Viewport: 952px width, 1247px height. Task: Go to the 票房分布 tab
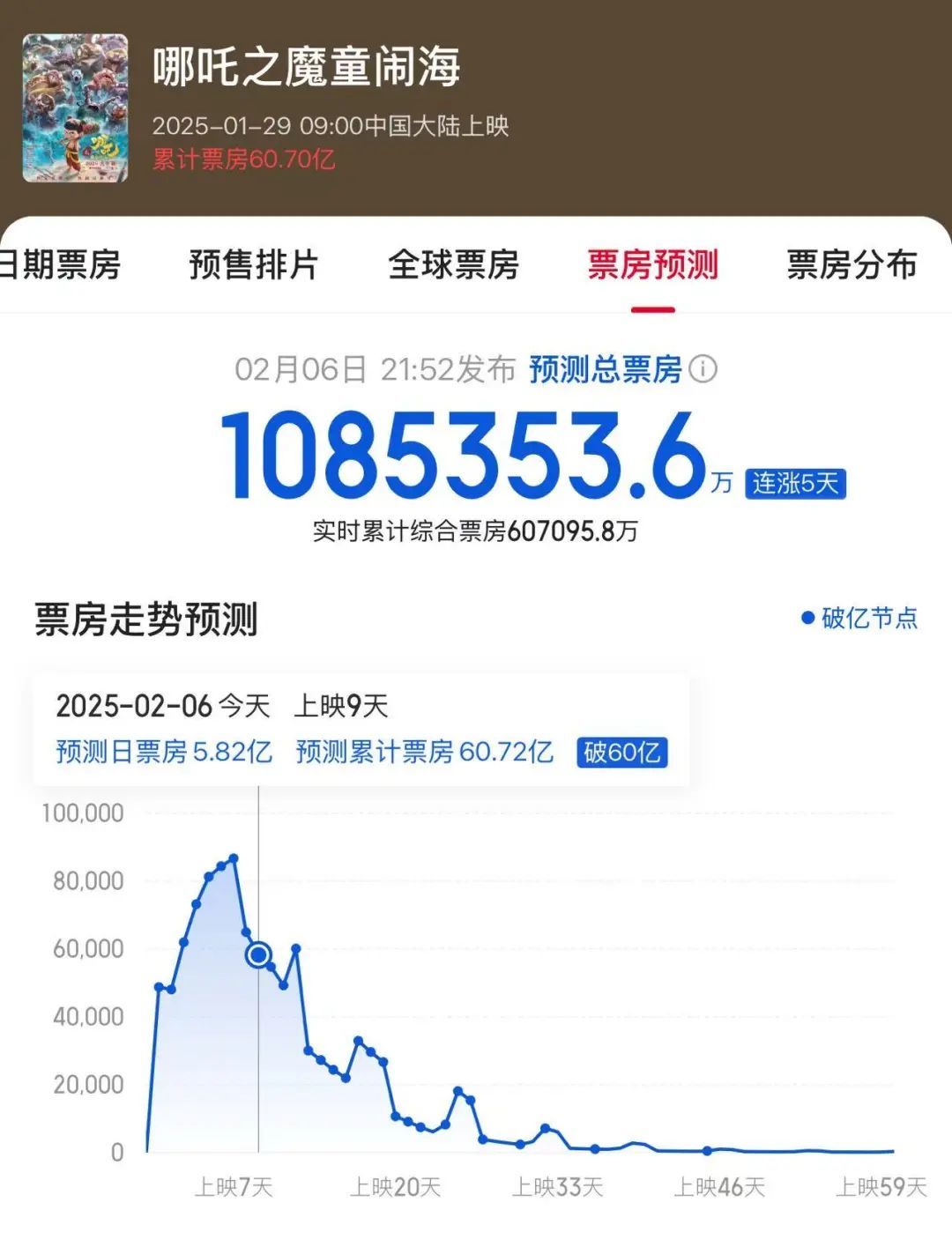[x=852, y=264]
